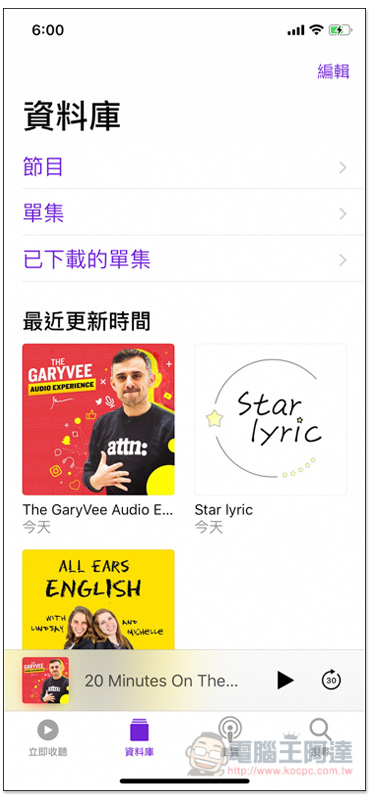Open The GaryVee Audio Experience podcast

click(99, 419)
